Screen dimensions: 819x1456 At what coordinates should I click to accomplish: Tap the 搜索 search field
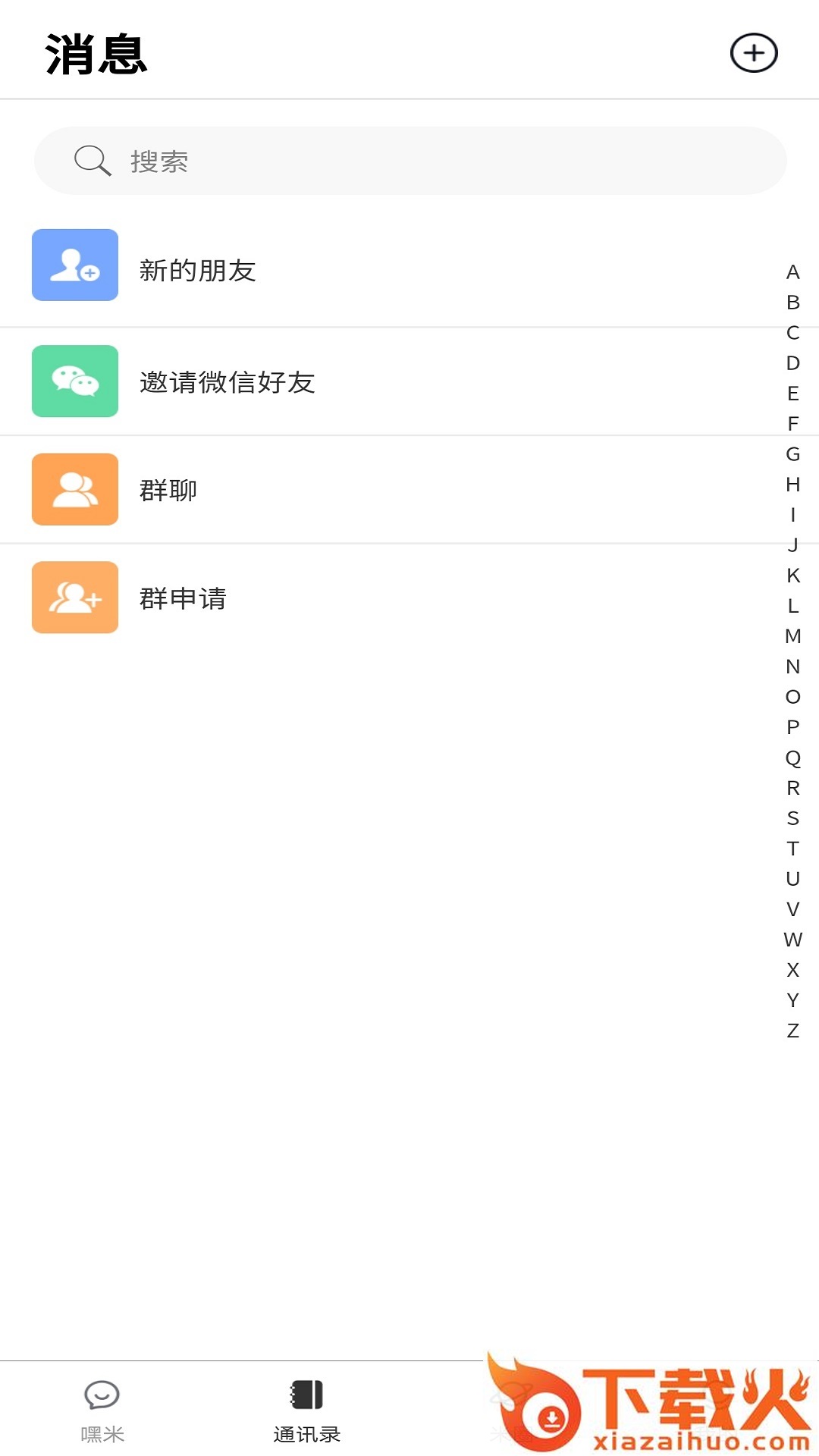[x=409, y=161]
